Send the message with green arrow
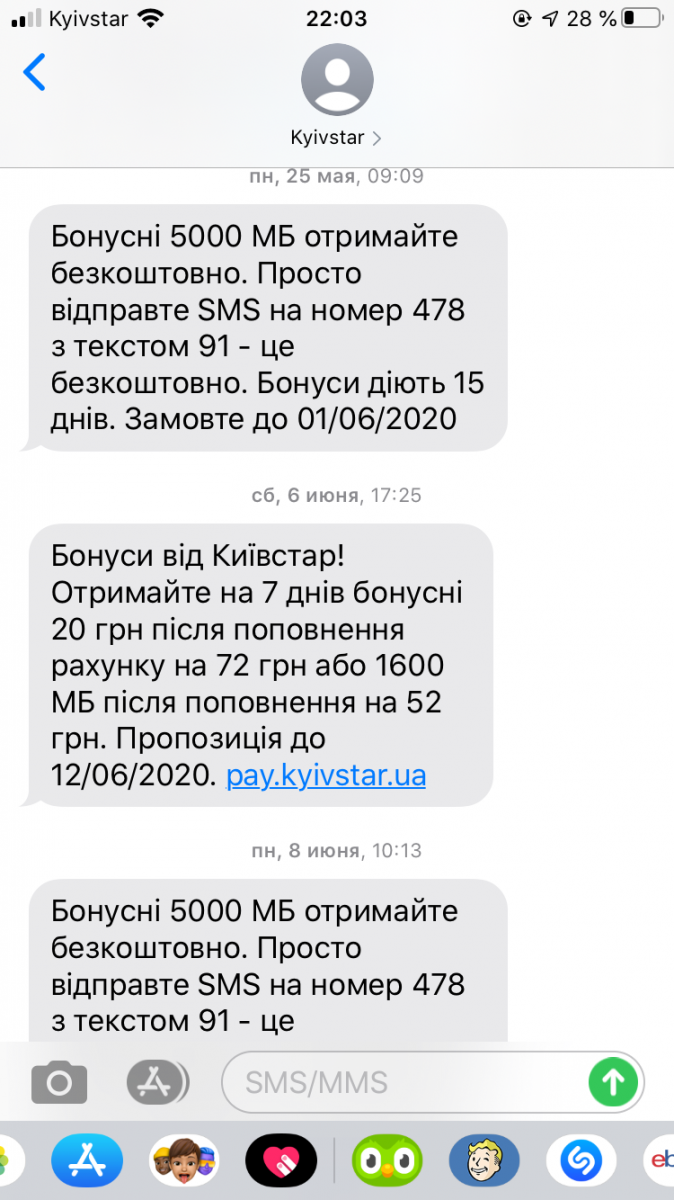Image resolution: width=674 pixels, height=1200 pixels. 614,1082
